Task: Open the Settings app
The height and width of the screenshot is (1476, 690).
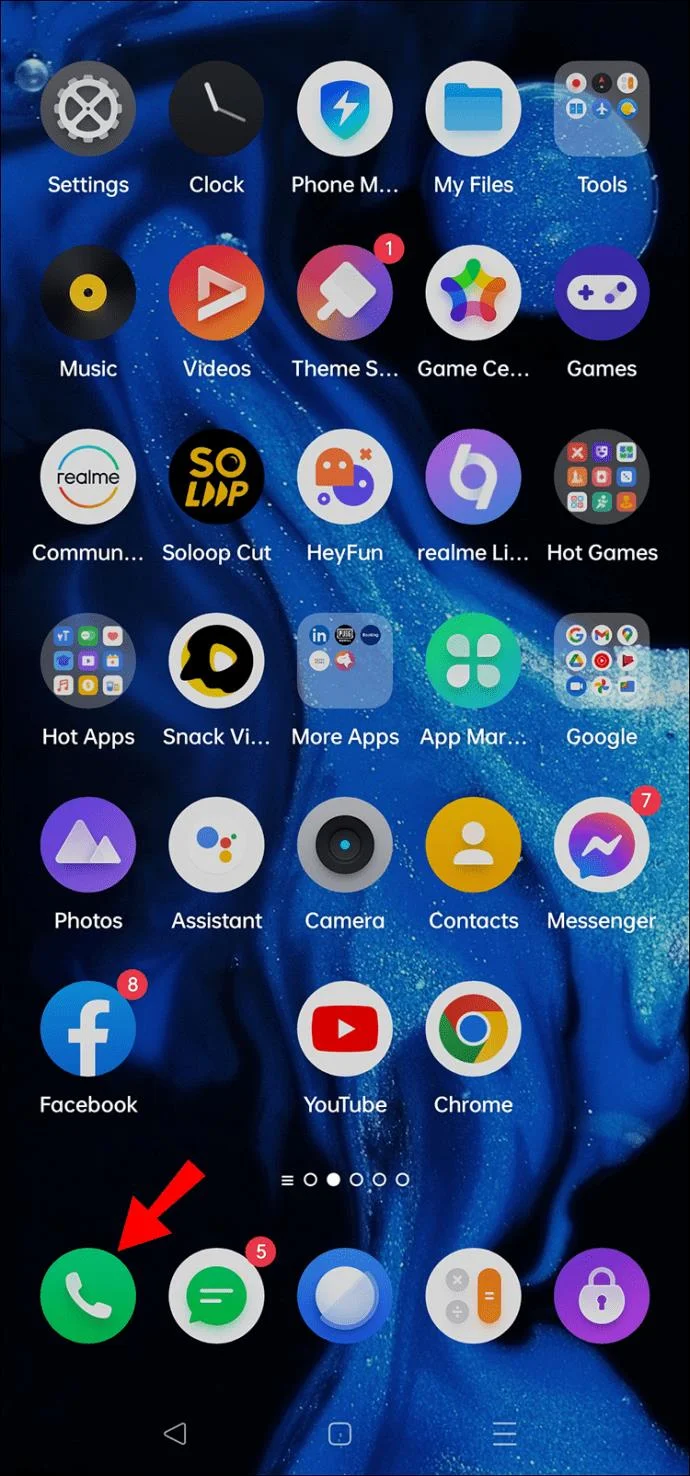Action: tap(88, 108)
